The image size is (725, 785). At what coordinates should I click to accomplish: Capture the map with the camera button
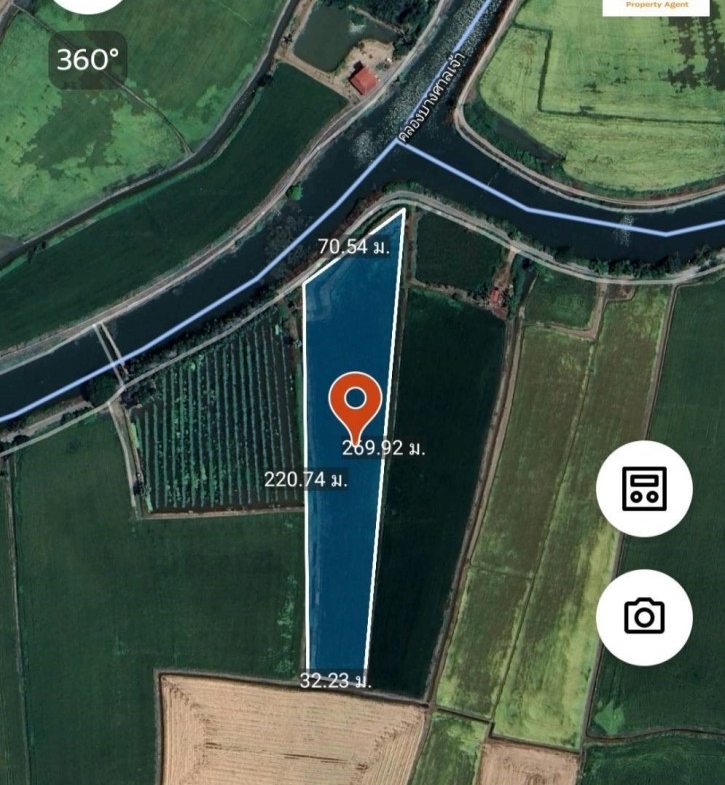(x=644, y=616)
